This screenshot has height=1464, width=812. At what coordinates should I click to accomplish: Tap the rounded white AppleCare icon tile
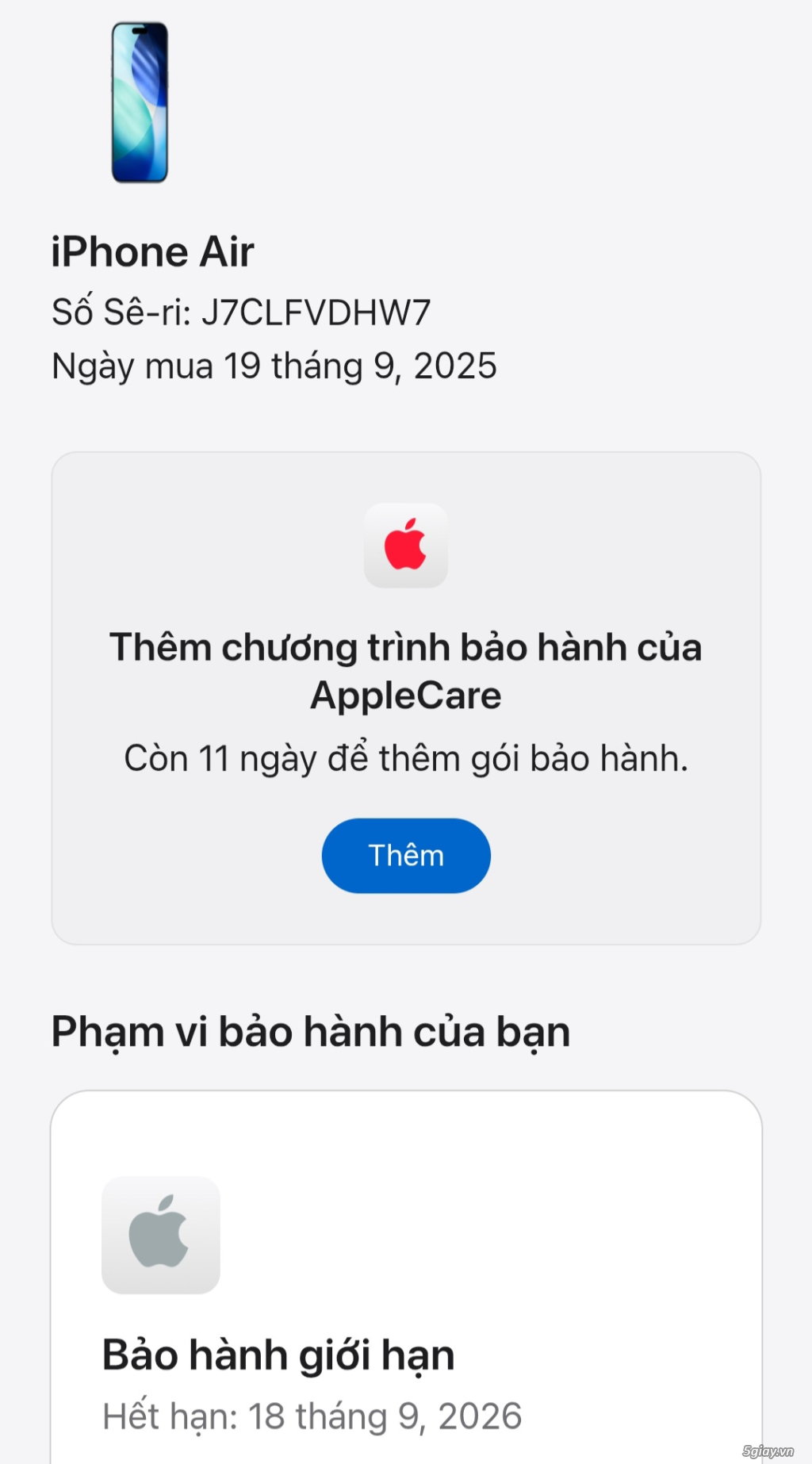[405, 545]
